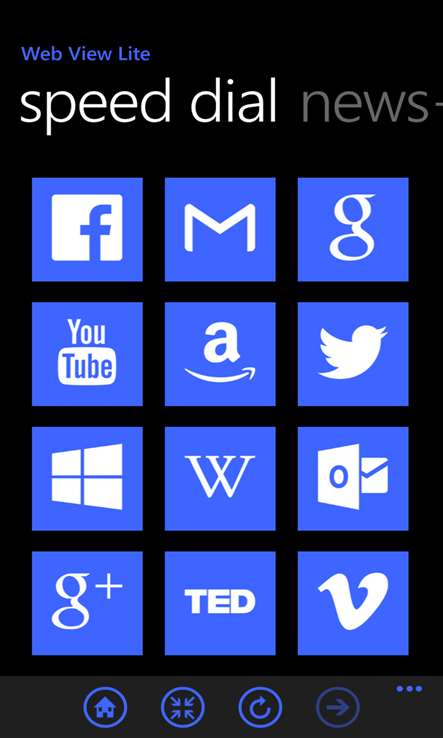Screen dimensions: 443x738
Task: Tap the collapse arrows icon in the app bar
Action: [x=183, y=708]
